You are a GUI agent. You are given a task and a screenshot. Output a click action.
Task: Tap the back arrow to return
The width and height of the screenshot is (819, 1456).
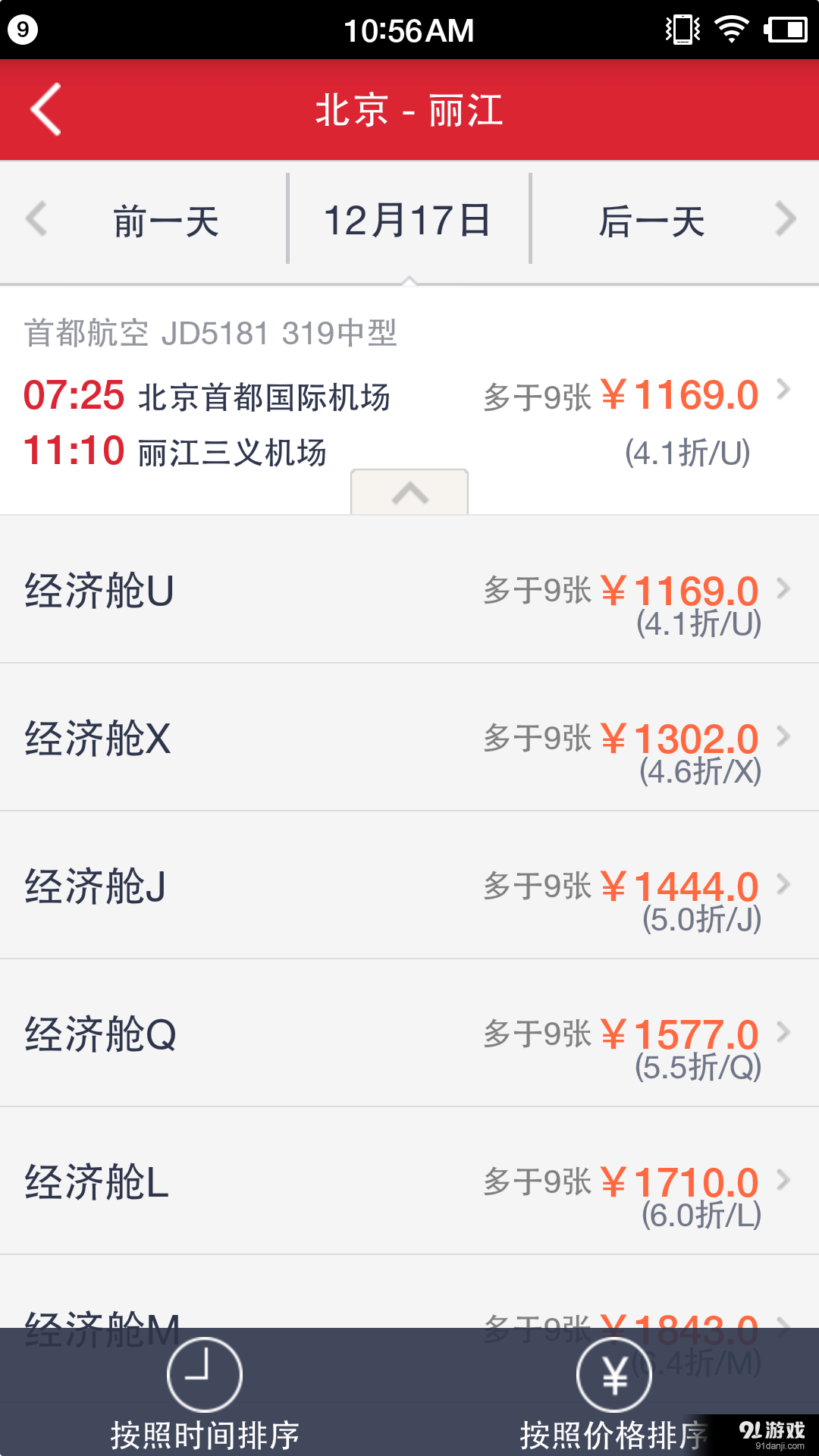[45, 109]
